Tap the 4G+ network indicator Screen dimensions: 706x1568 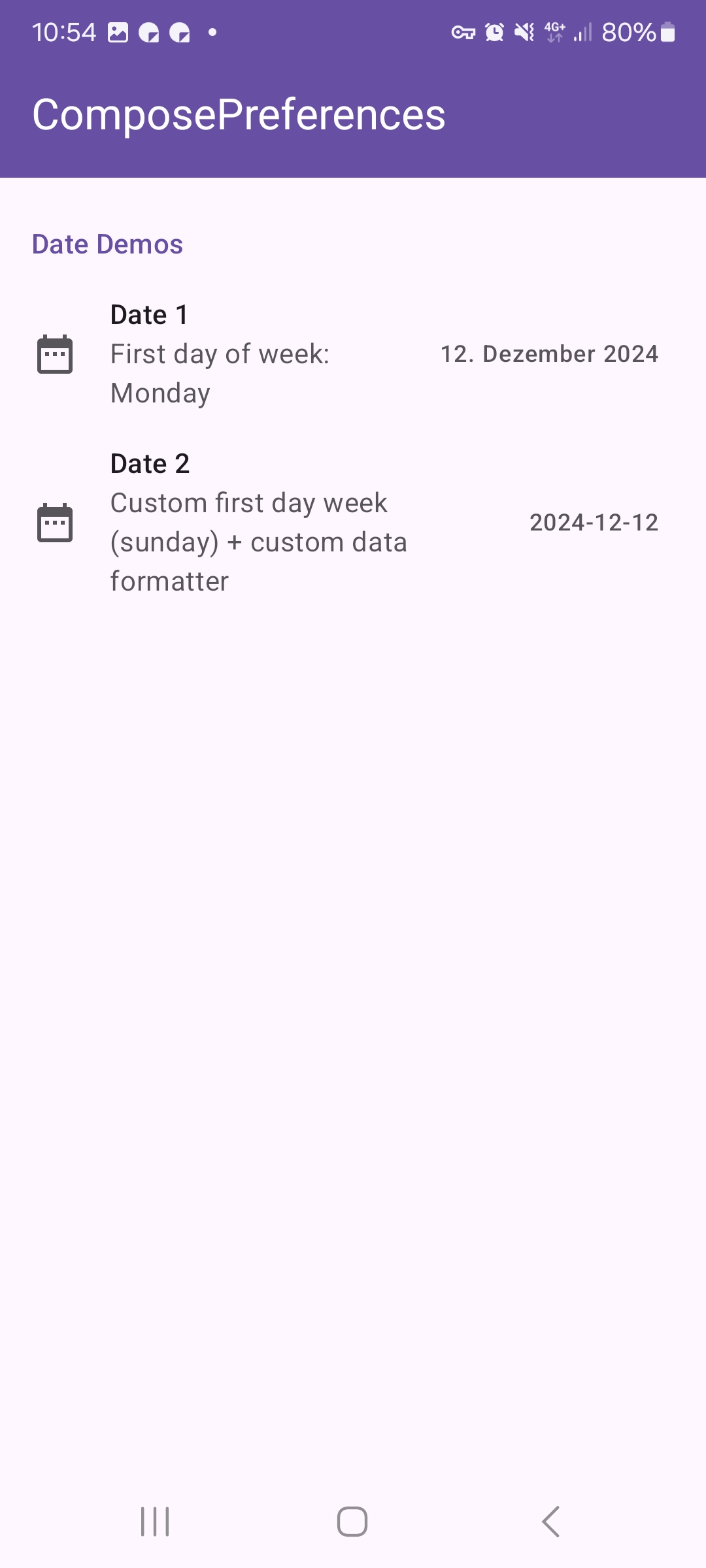[x=555, y=31]
